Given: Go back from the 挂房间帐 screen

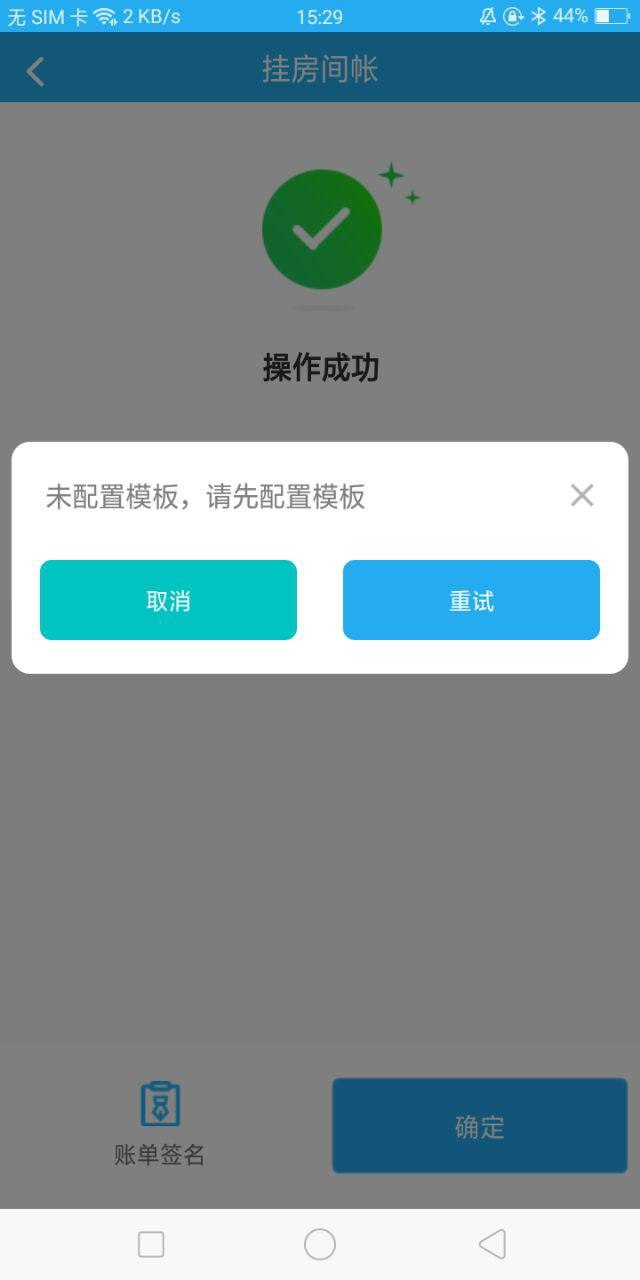Looking at the screenshot, I should click(35, 71).
